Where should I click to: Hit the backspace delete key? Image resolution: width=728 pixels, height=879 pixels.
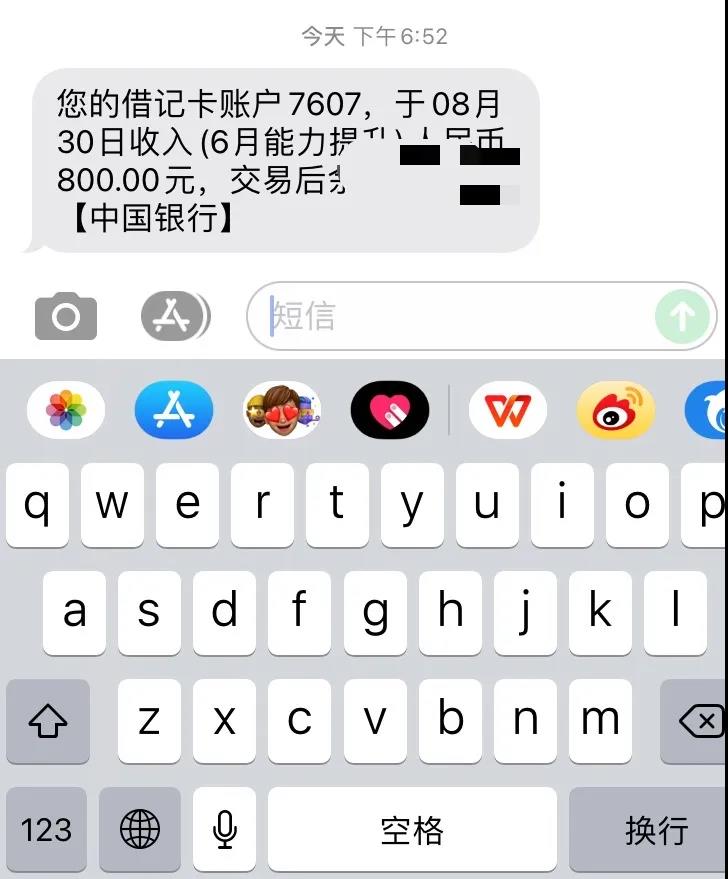pos(698,720)
